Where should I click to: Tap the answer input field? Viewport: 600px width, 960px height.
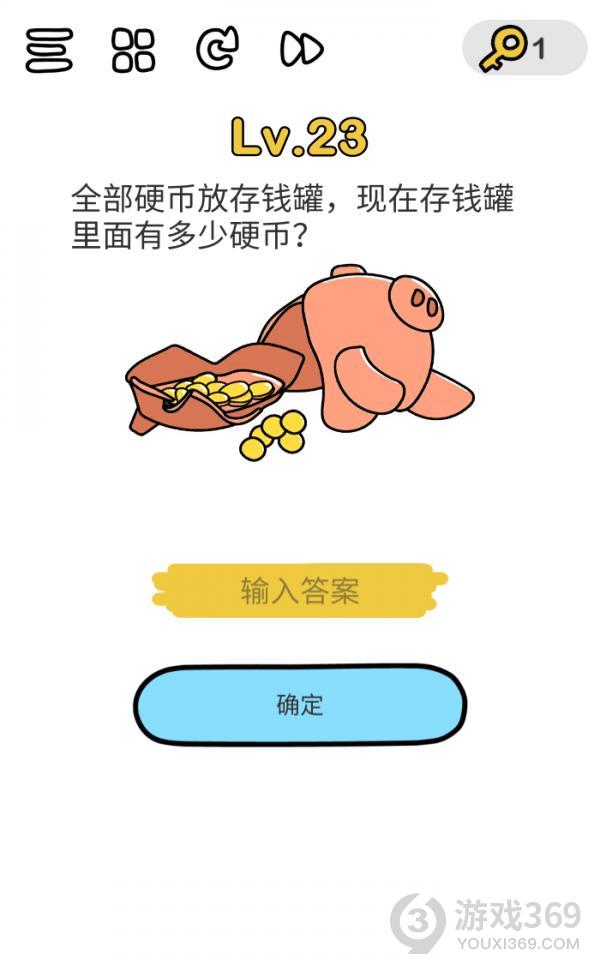coord(300,591)
